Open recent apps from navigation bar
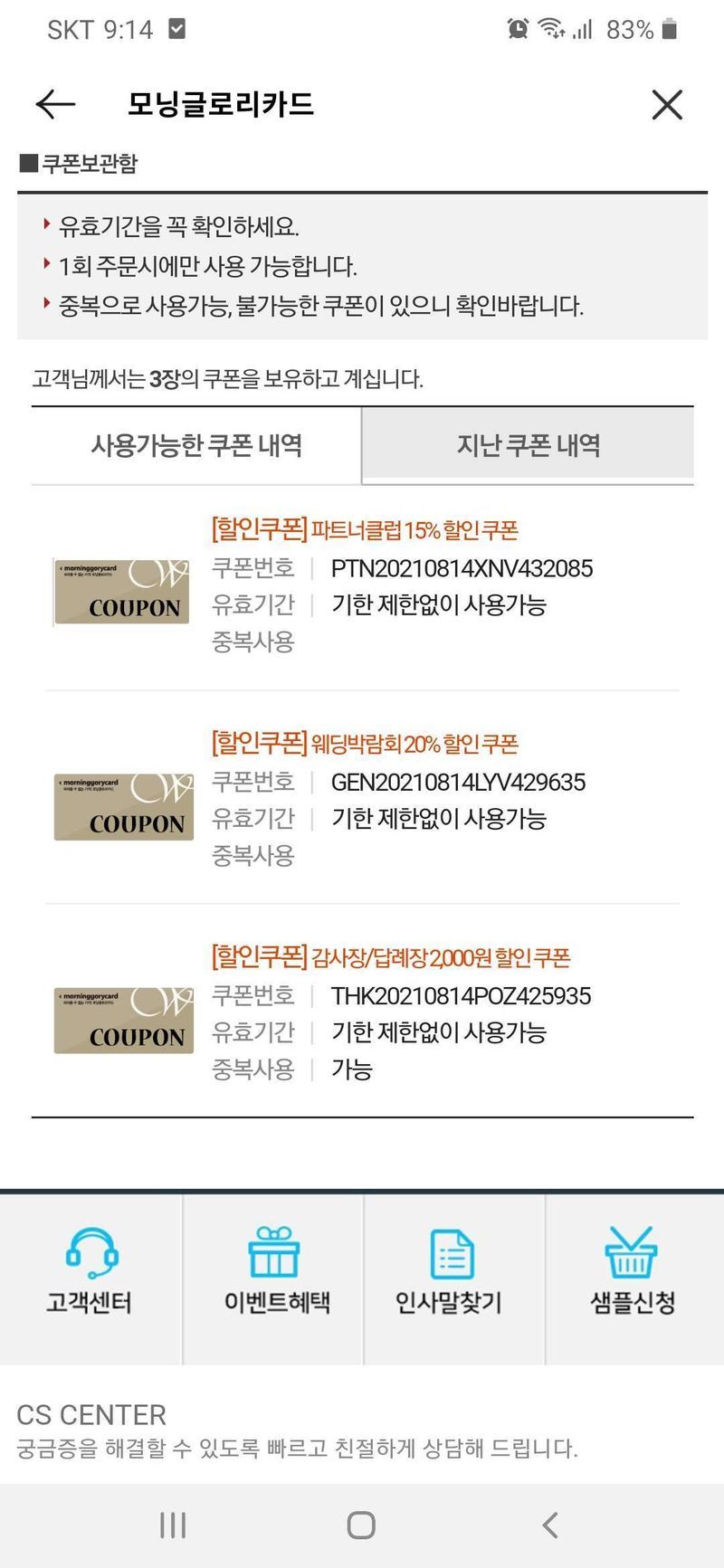The width and height of the screenshot is (724, 1568). coord(173,1525)
